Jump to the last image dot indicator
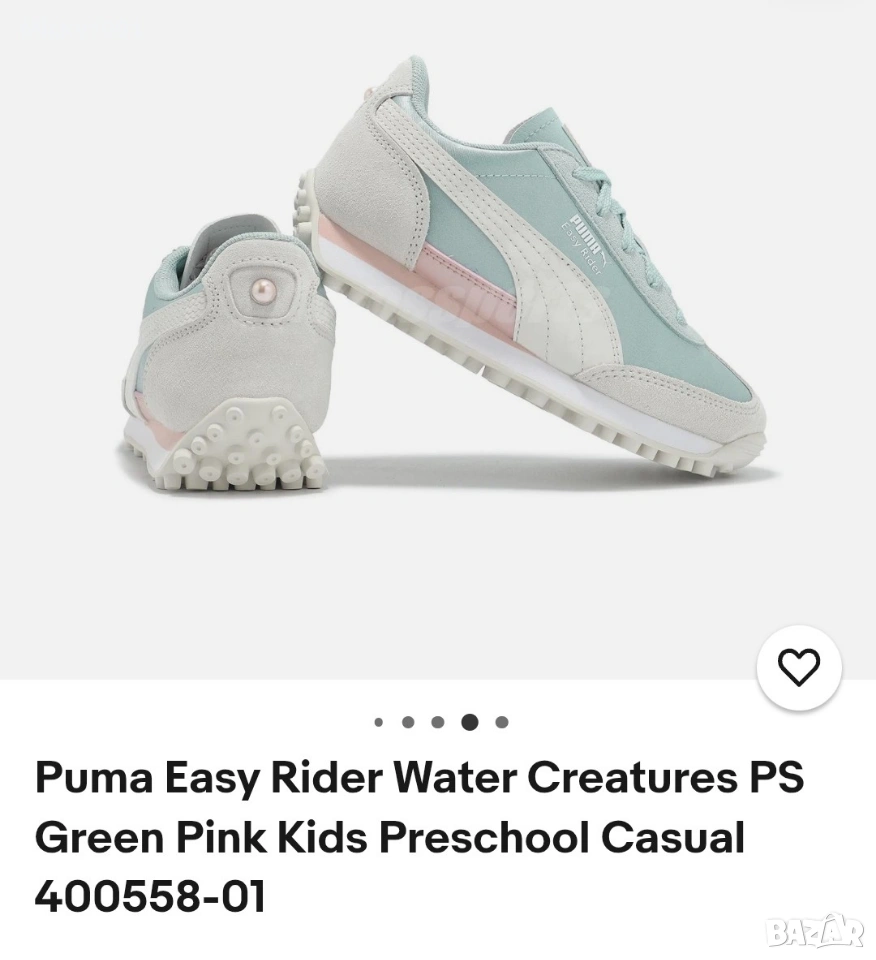The width and height of the screenshot is (876, 960). [x=502, y=722]
